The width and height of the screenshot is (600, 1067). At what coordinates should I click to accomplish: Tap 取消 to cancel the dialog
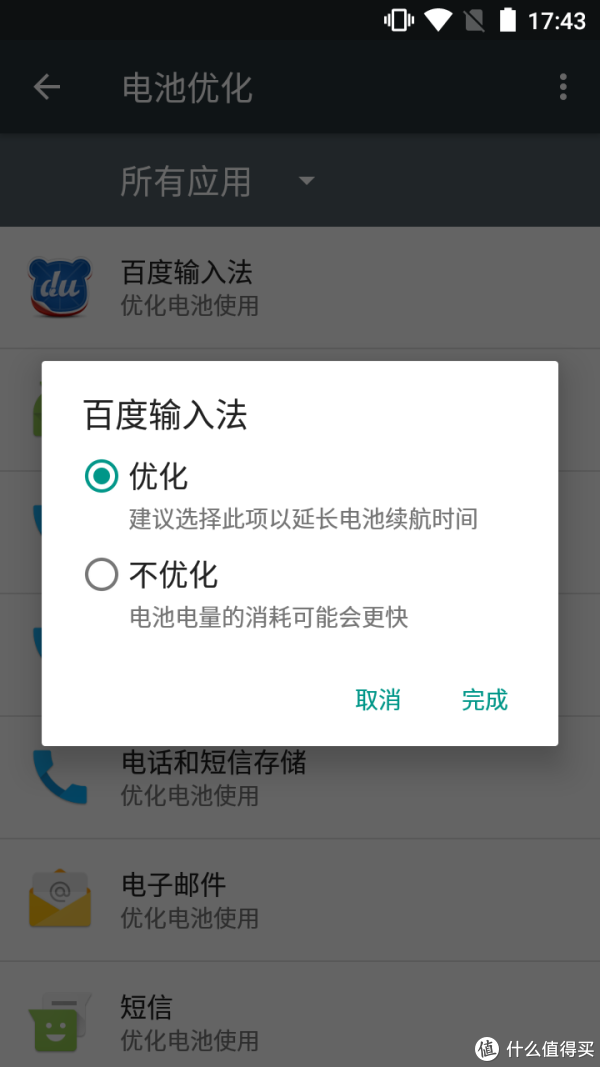click(378, 700)
